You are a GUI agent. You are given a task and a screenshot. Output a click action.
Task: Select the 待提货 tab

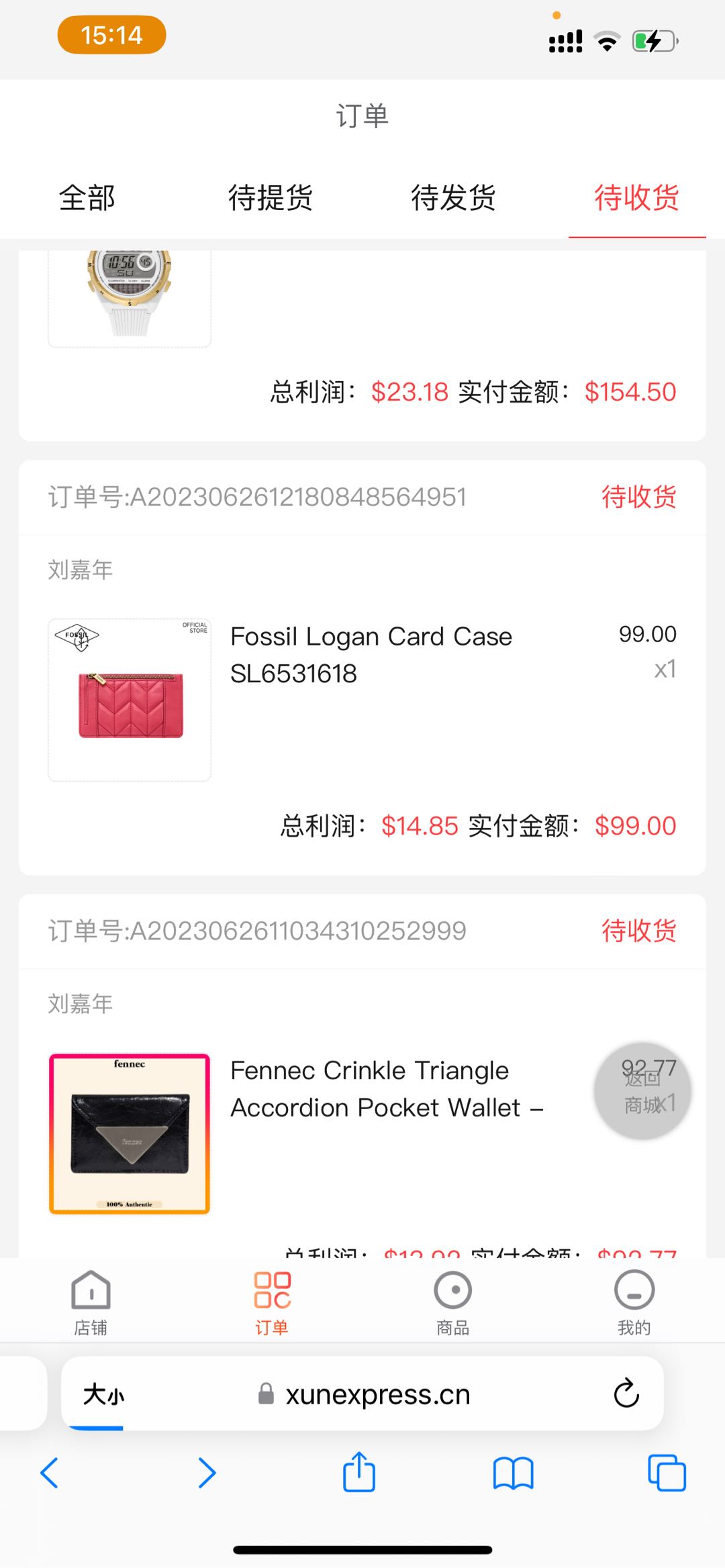pyautogui.click(x=271, y=198)
